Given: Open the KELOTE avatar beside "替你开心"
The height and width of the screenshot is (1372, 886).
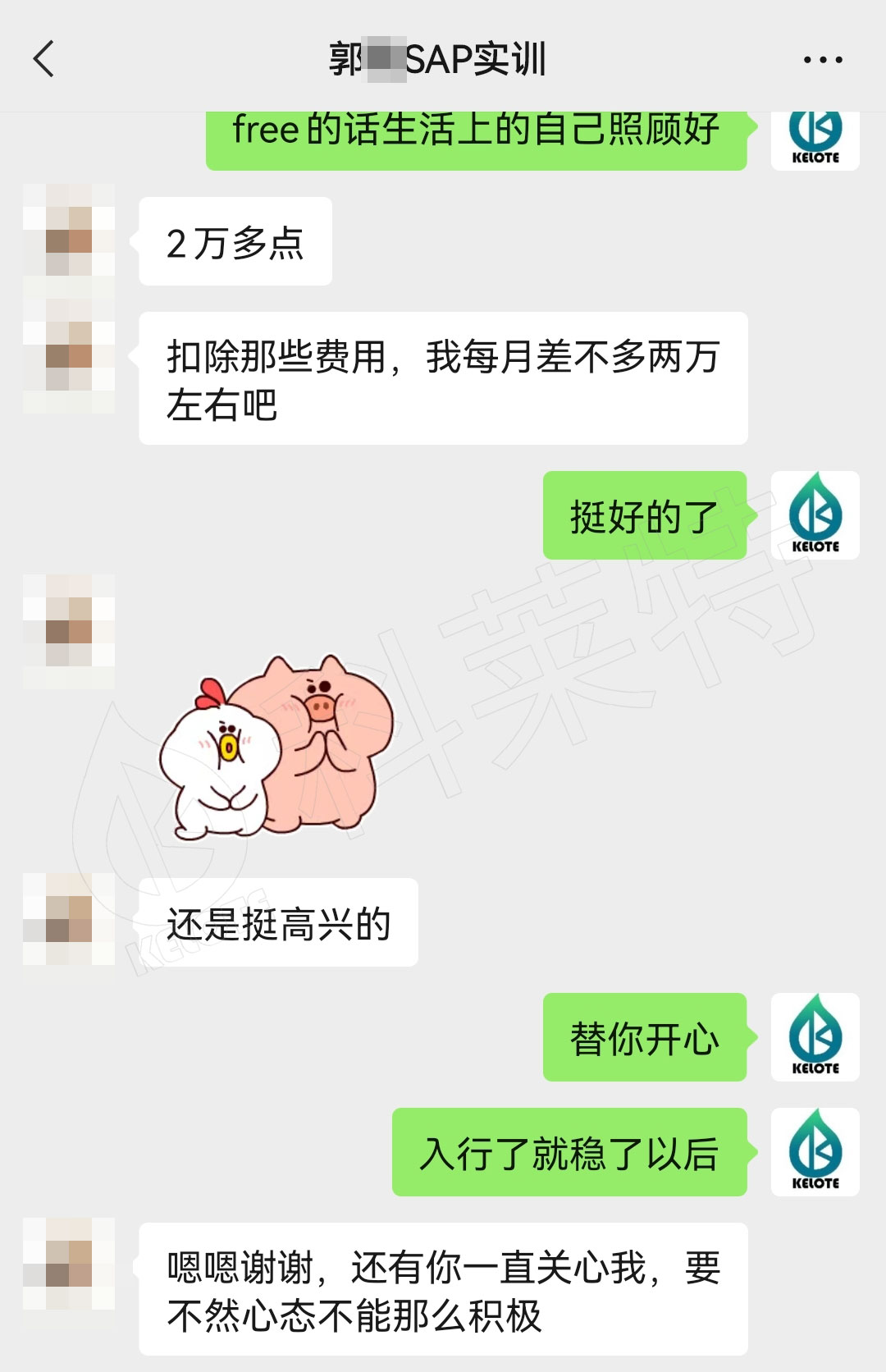Looking at the screenshot, I should click(x=815, y=1037).
